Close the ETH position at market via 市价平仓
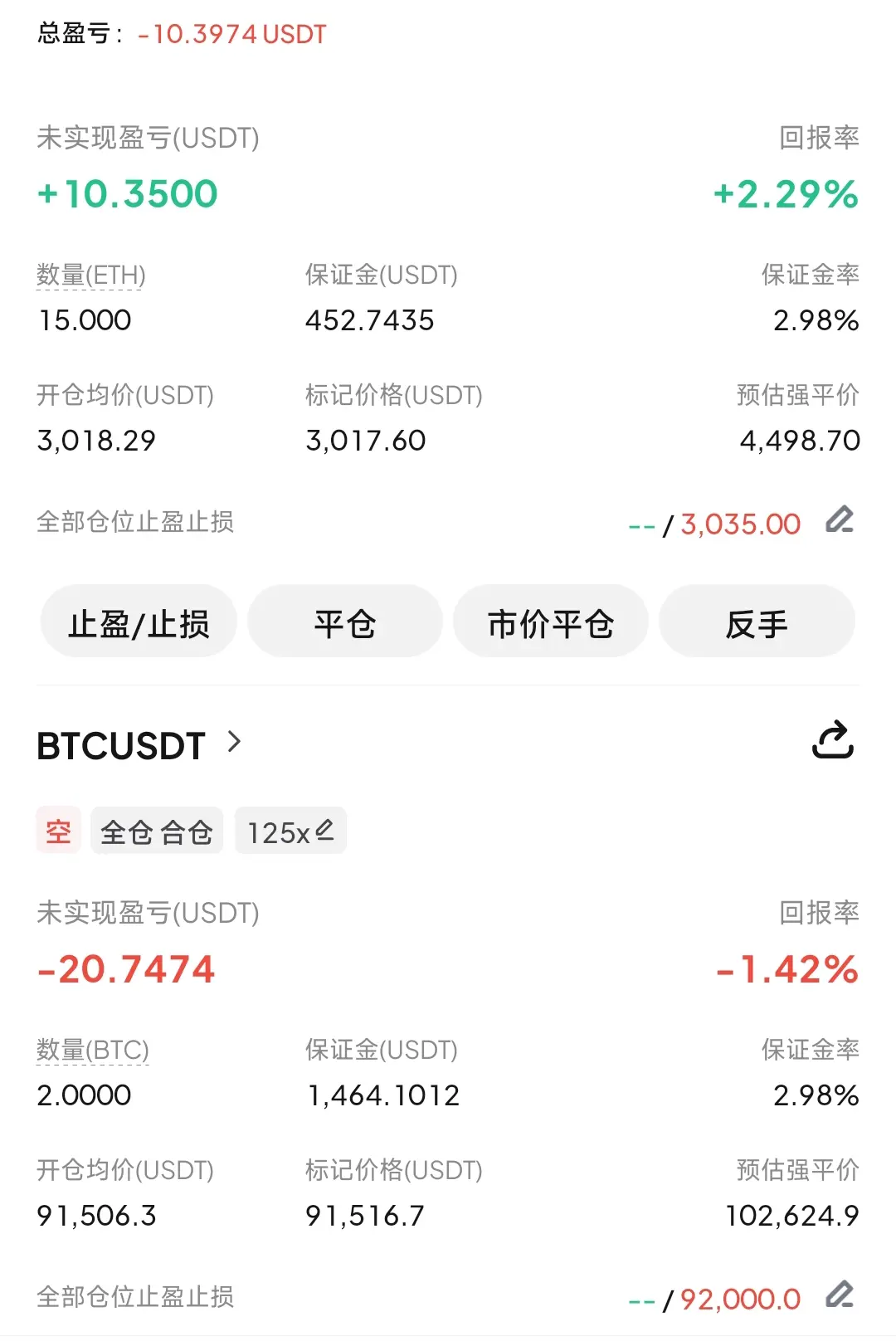896x1341 pixels. (550, 623)
